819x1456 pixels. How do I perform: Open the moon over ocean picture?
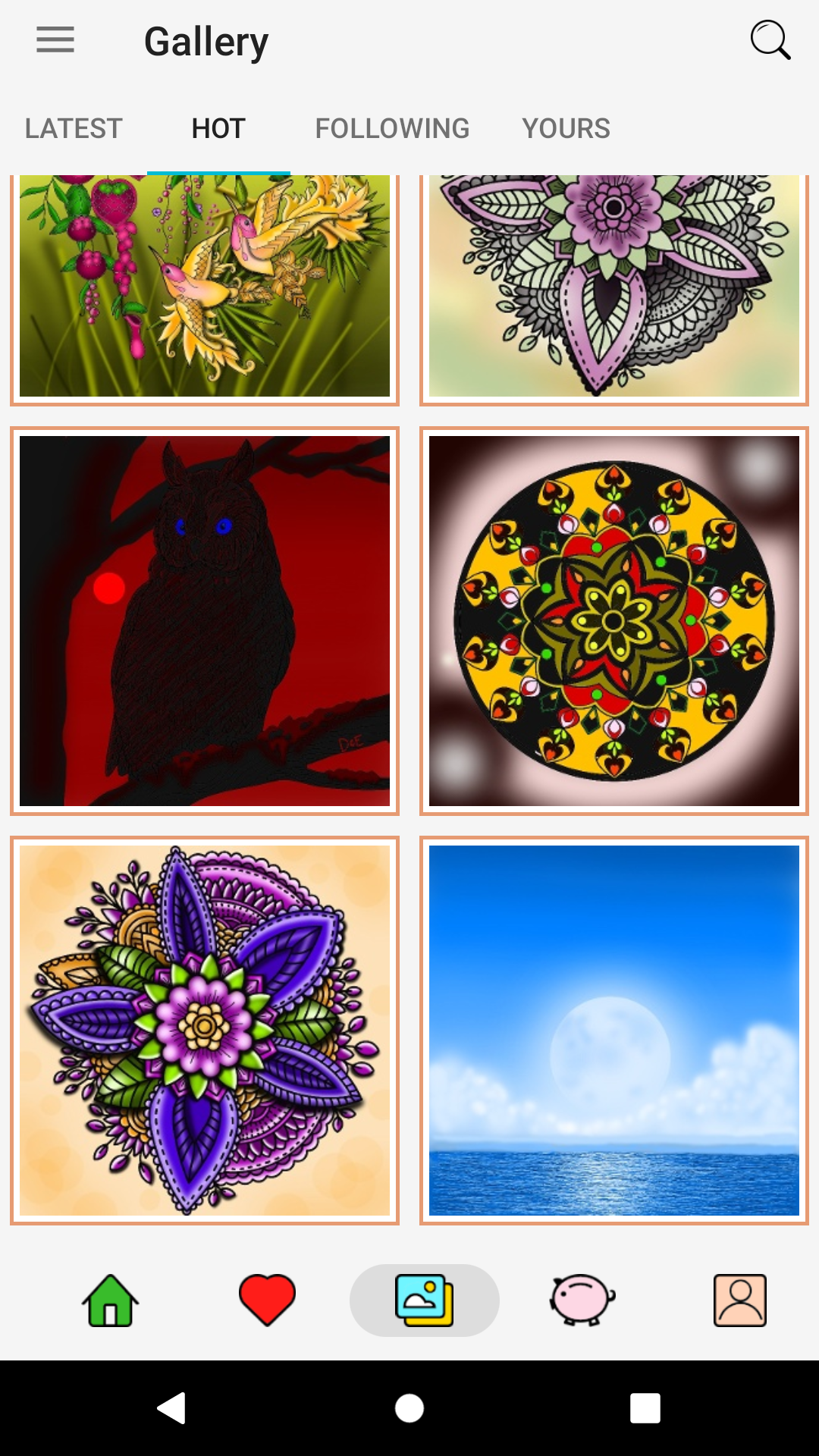614,1031
